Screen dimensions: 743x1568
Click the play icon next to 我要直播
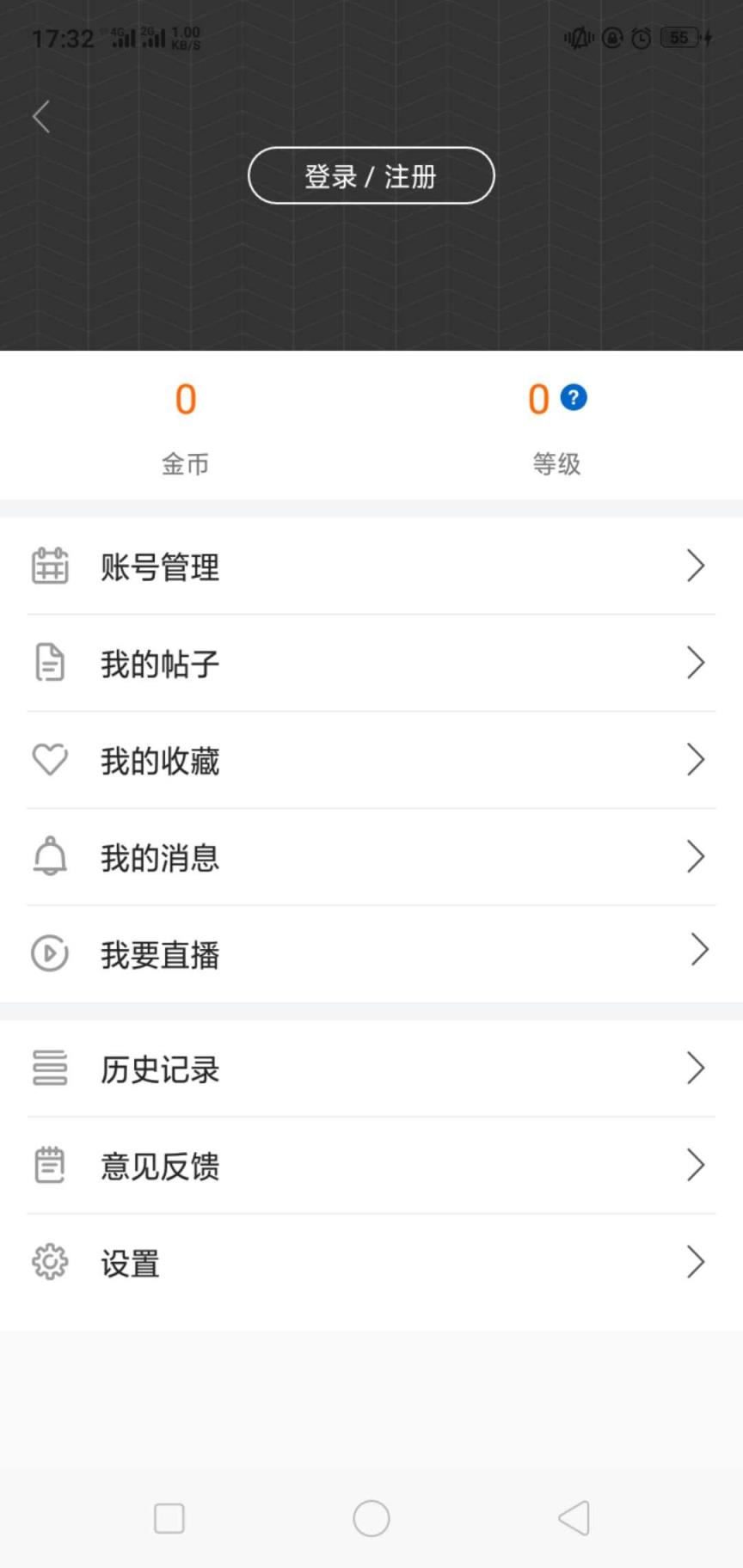[x=50, y=953]
